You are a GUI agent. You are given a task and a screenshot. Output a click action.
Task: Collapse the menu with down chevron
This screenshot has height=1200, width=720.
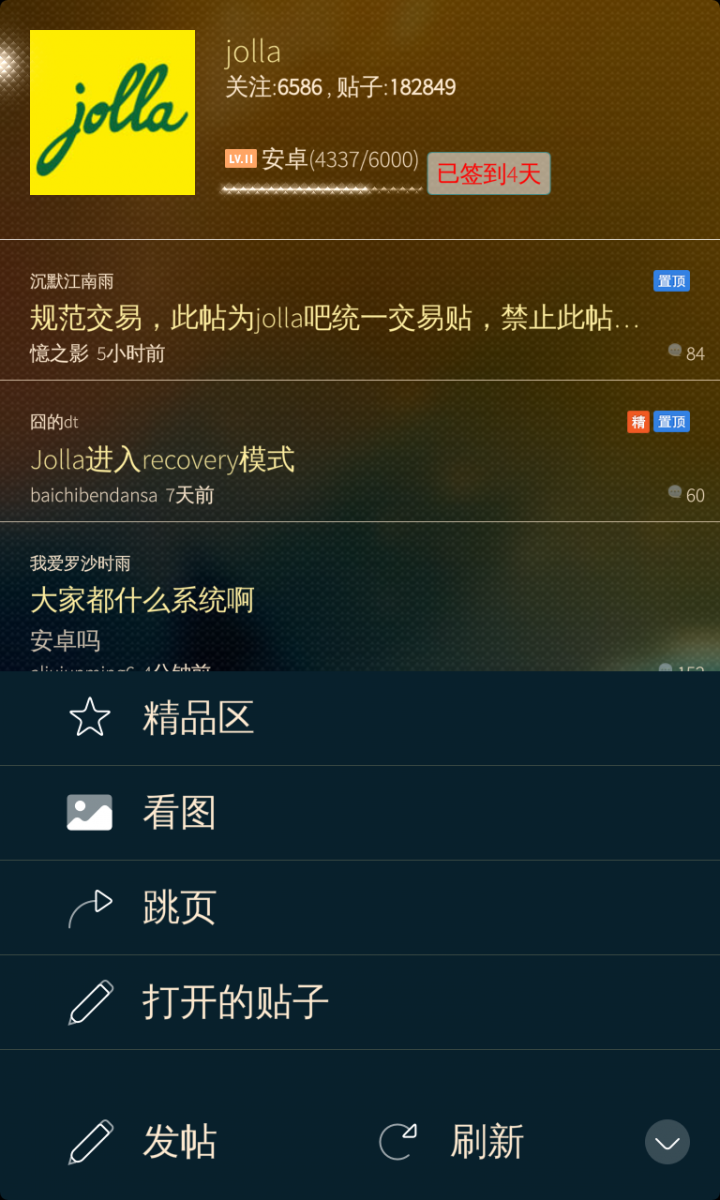click(x=667, y=1142)
